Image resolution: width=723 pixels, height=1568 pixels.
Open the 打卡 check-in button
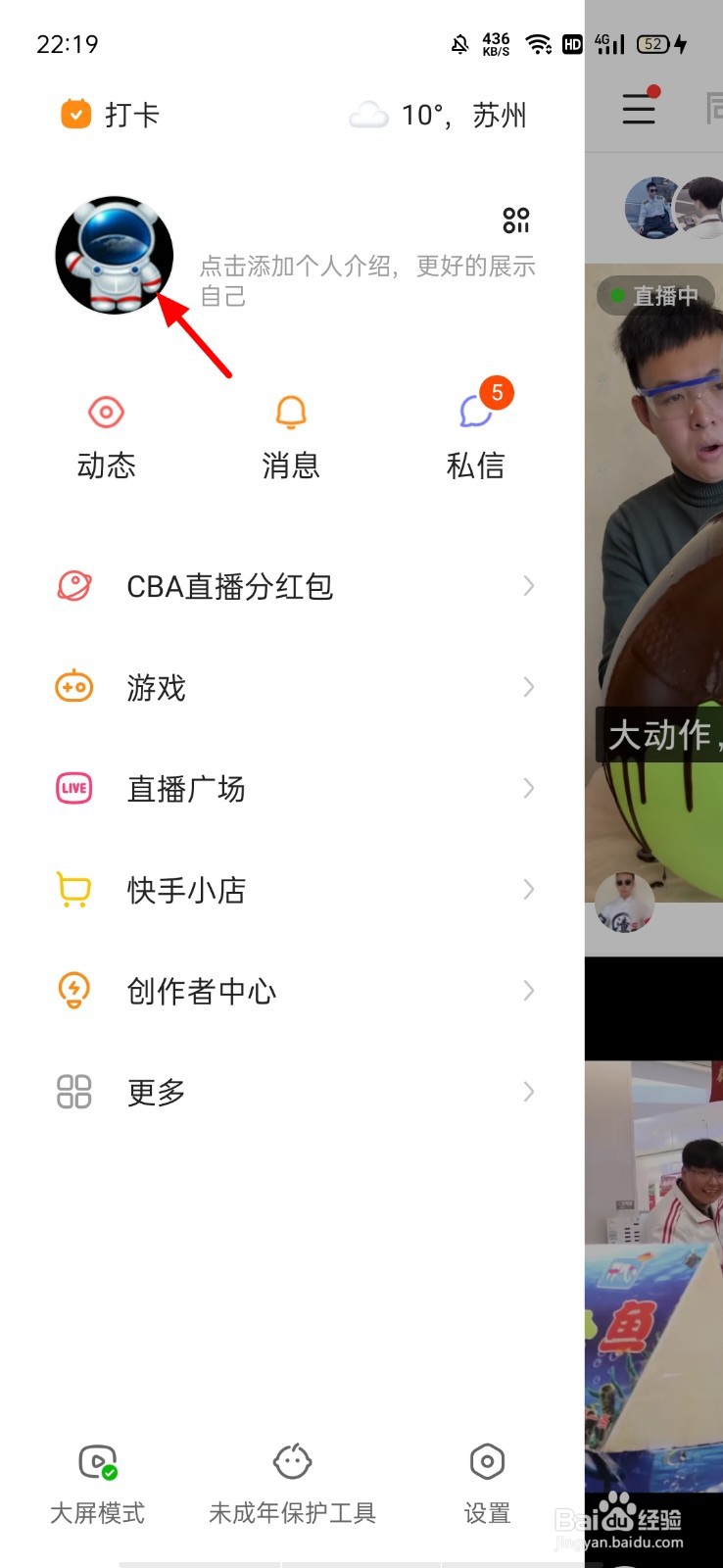(110, 115)
